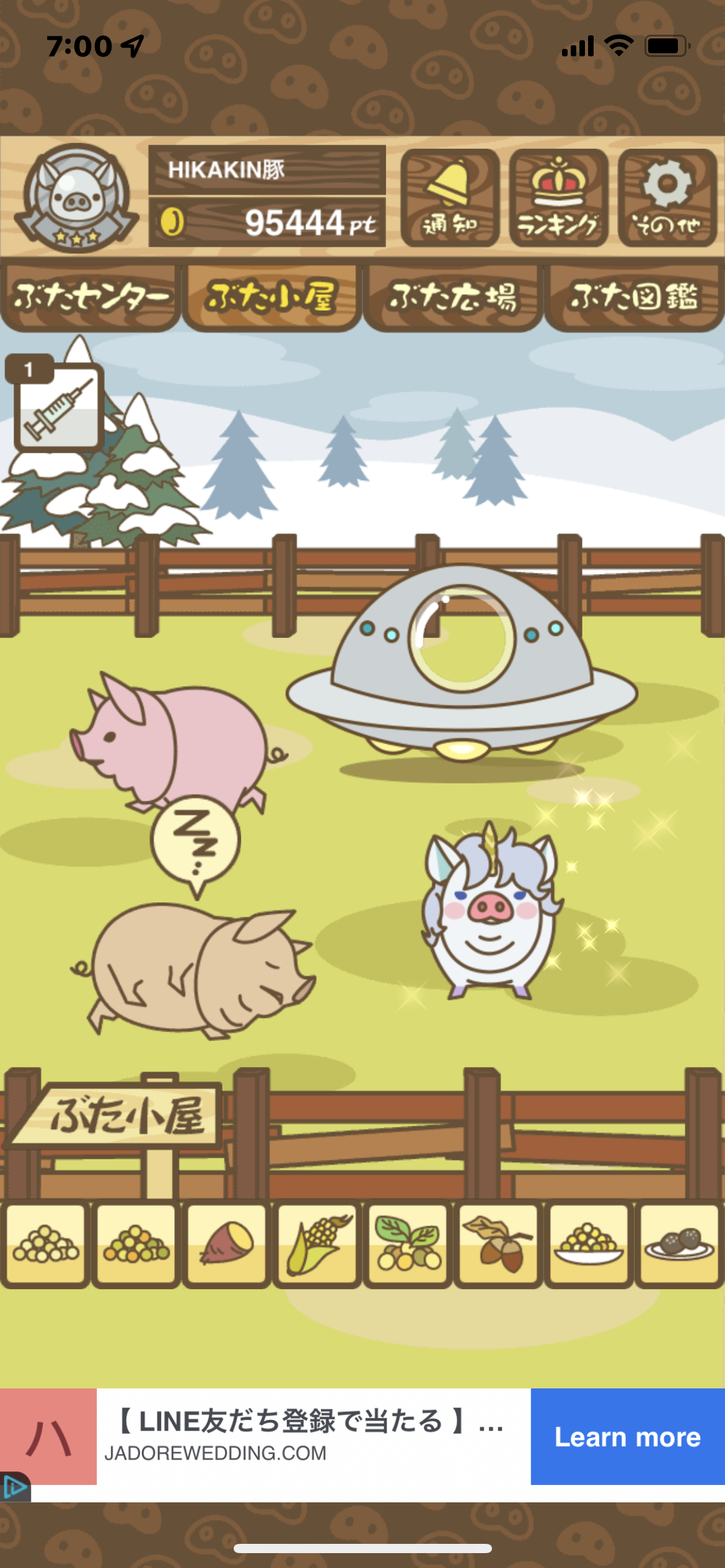Open the ランキング ranking crown button

tap(558, 198)
